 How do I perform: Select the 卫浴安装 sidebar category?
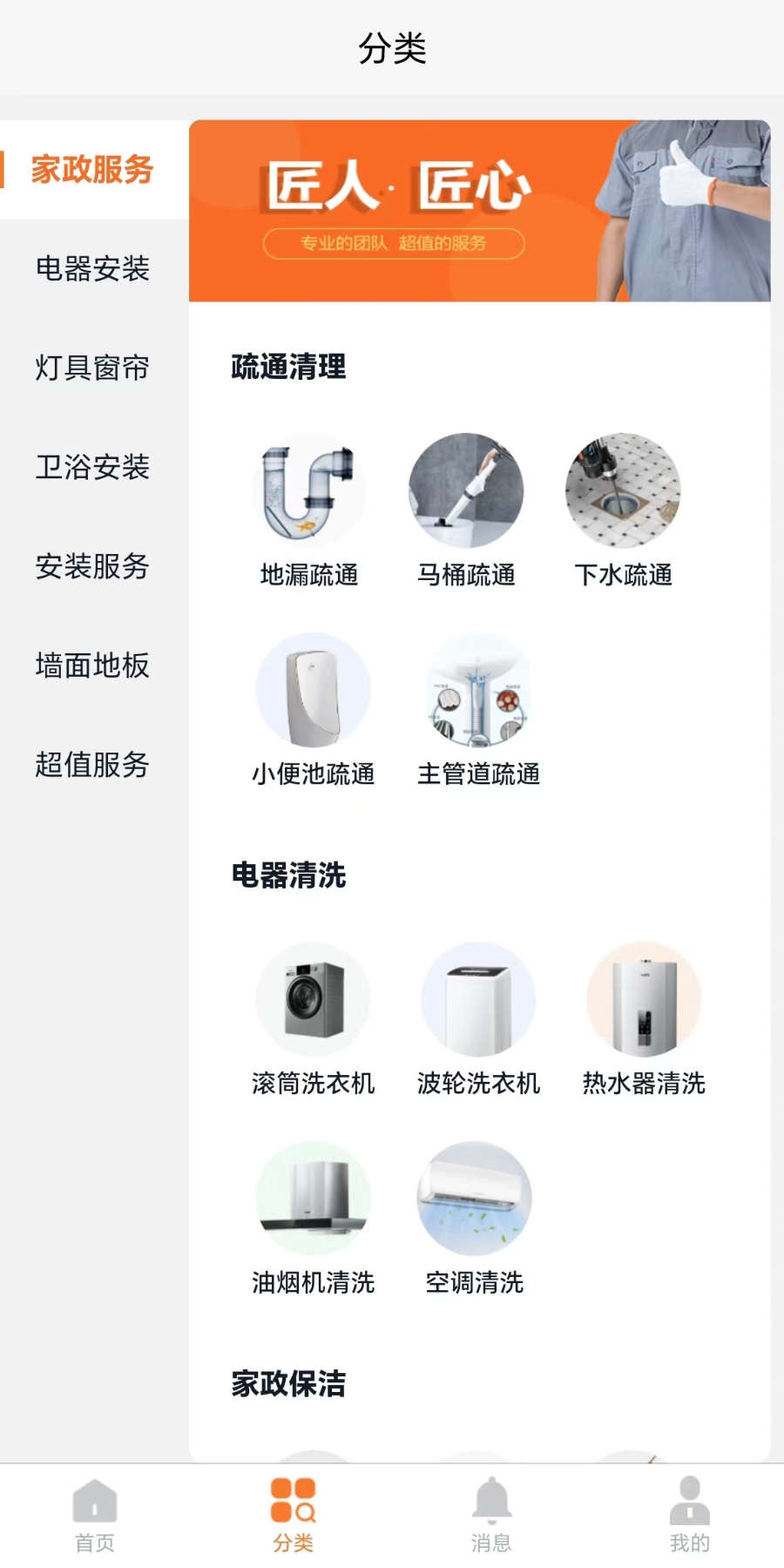point(94,469)
